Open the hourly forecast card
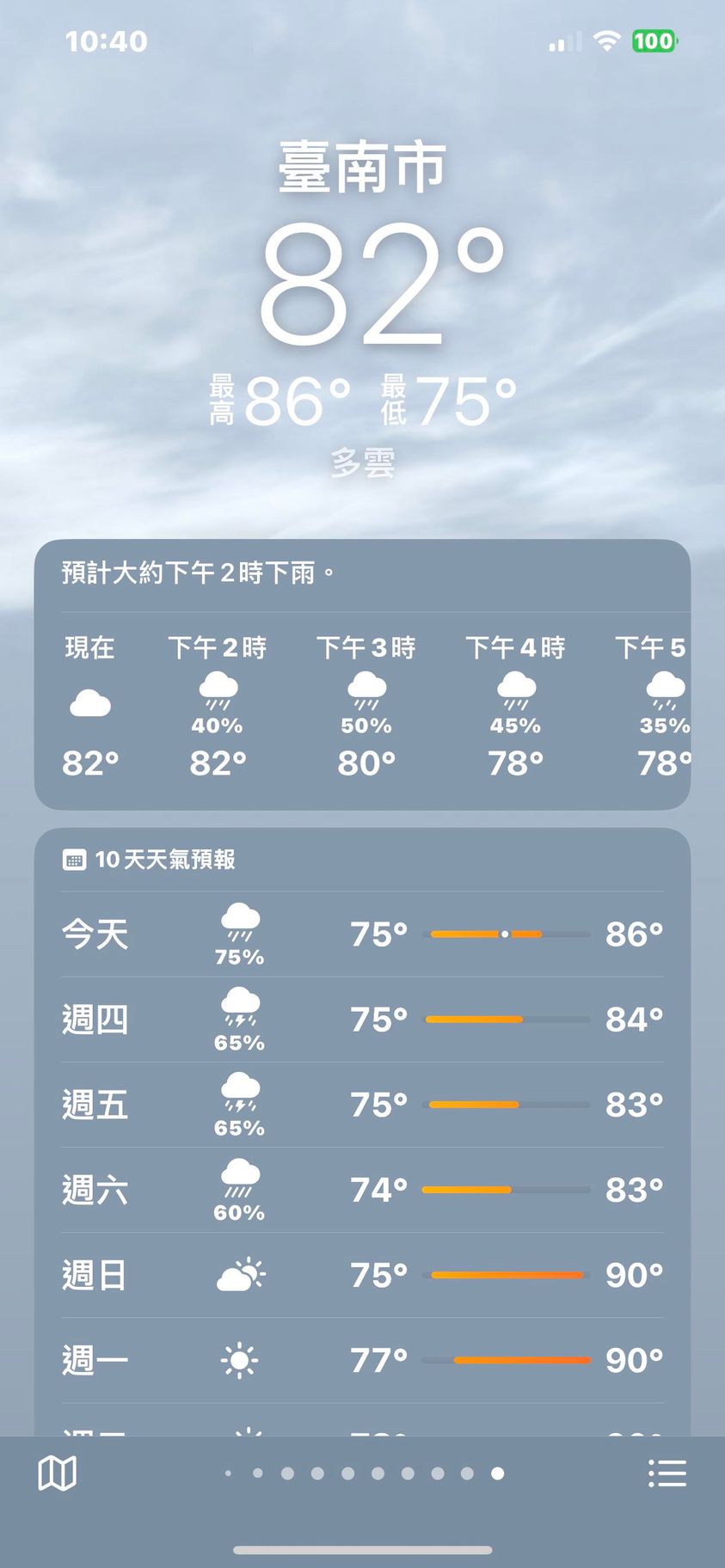This screenshot has height=1568, width=725. (362, 675)
